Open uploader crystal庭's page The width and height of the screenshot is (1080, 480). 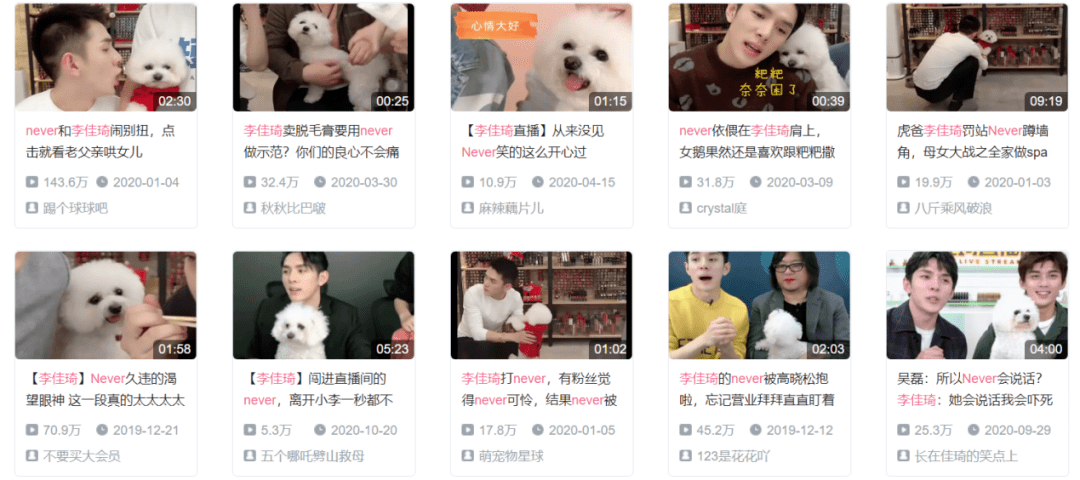coord(721,208)
